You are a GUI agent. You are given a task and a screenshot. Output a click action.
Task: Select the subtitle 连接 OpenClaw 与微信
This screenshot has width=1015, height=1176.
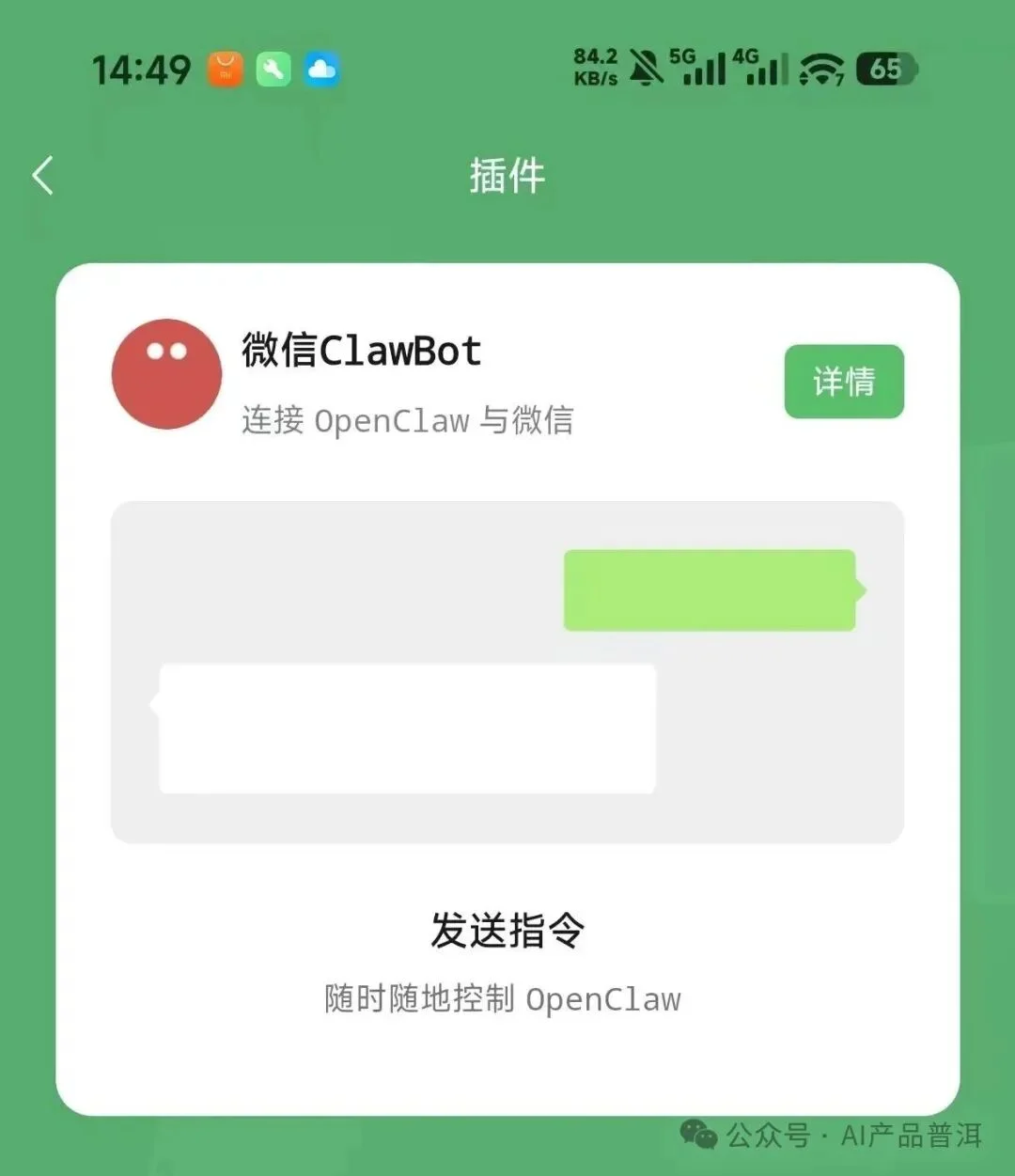click(410, 420)
